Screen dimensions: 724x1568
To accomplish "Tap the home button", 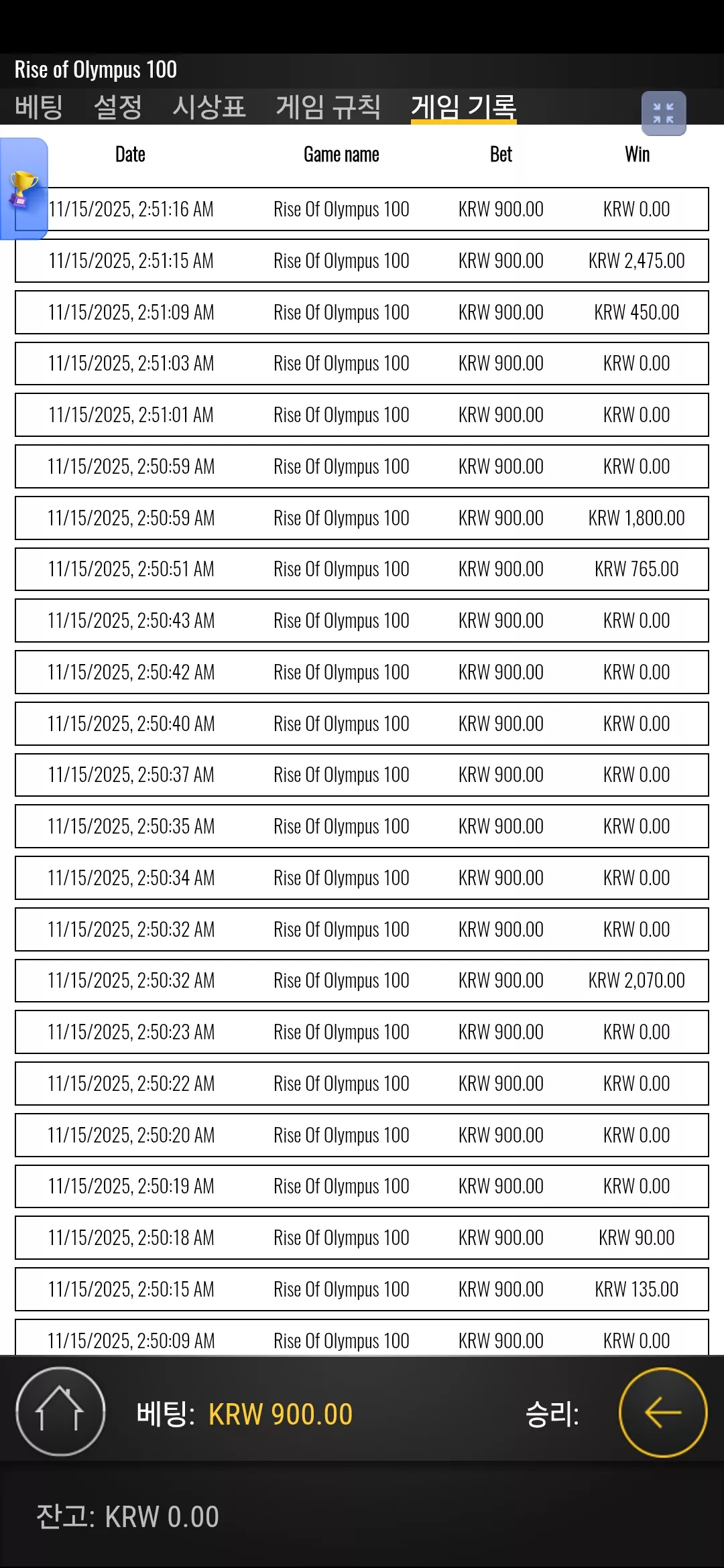I will click(60, 1412).
